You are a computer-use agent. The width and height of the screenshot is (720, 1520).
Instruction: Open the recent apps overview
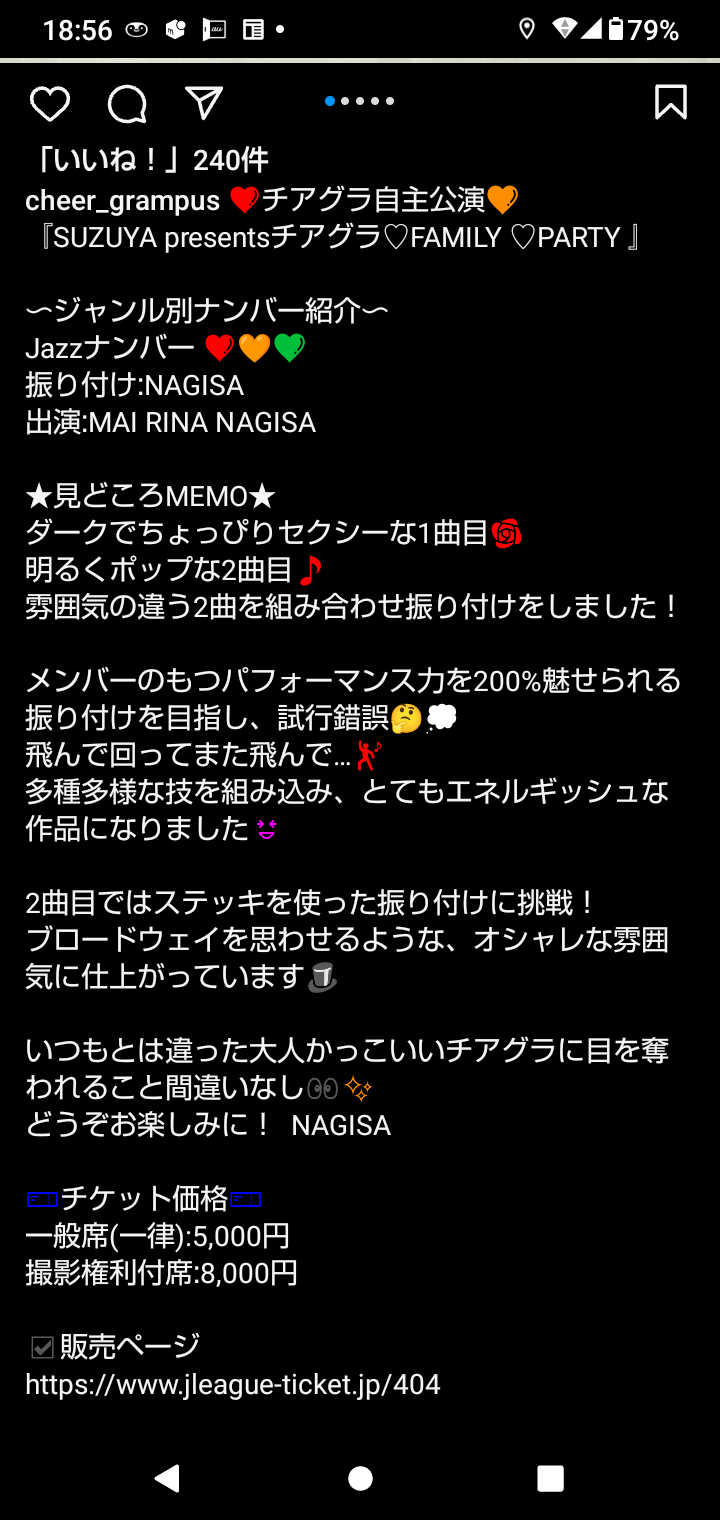[x=550, y=1478]
